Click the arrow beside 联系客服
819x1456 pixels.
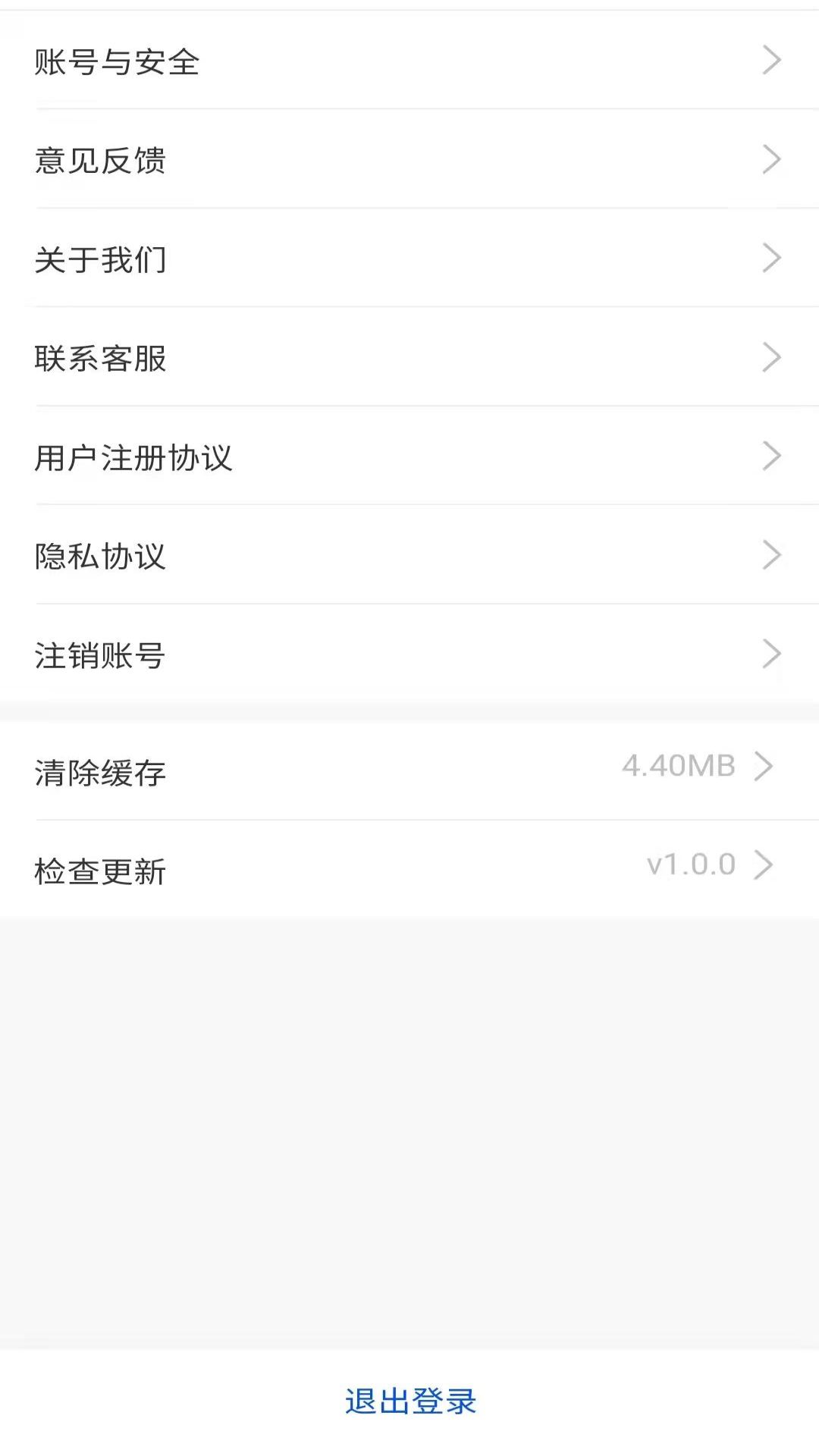(x=772, y=356)
